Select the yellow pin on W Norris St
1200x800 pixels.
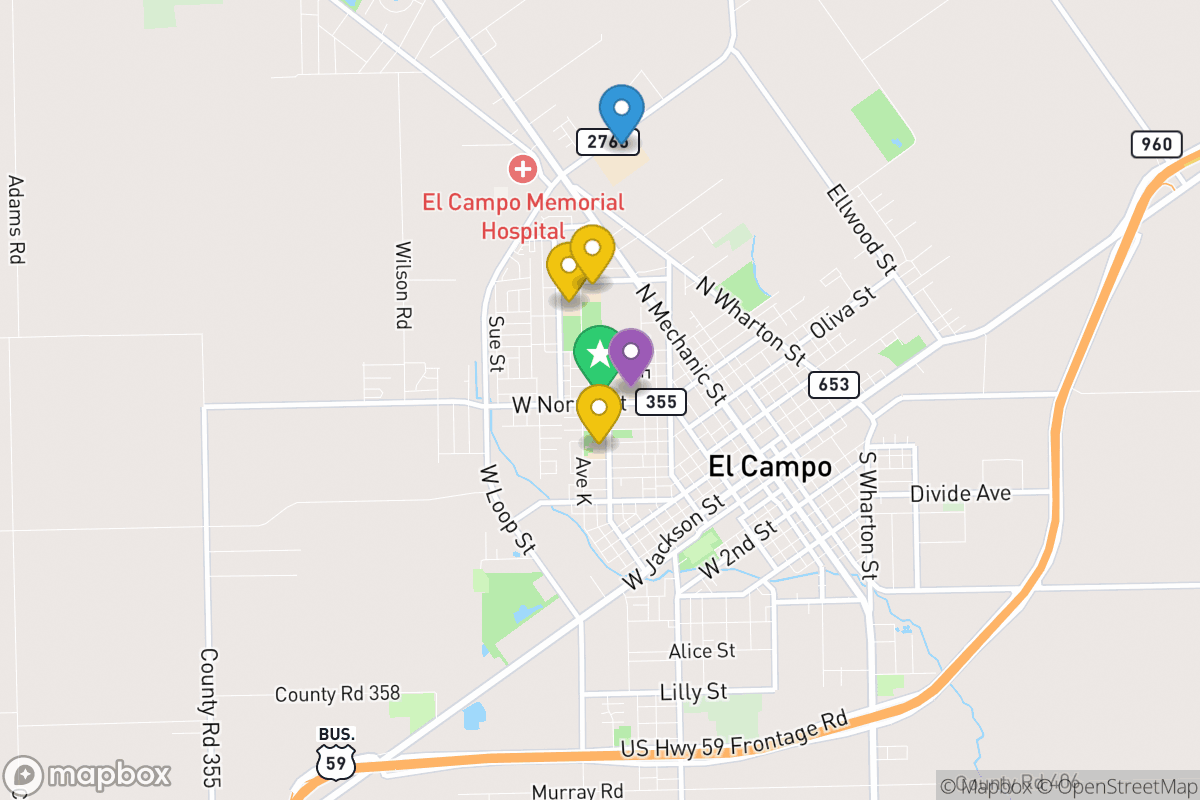pyautogui.click(x=598, y=409)
